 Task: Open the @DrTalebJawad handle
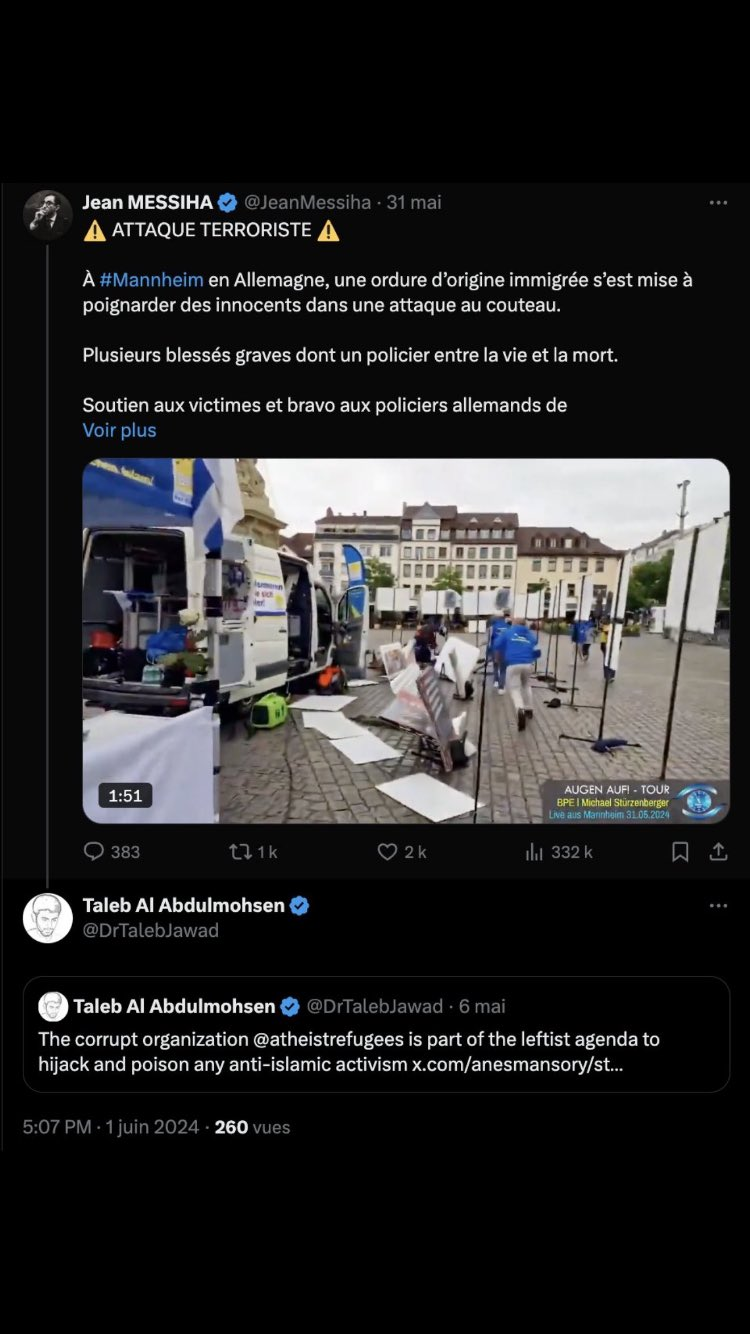click(x=150, y=930)
